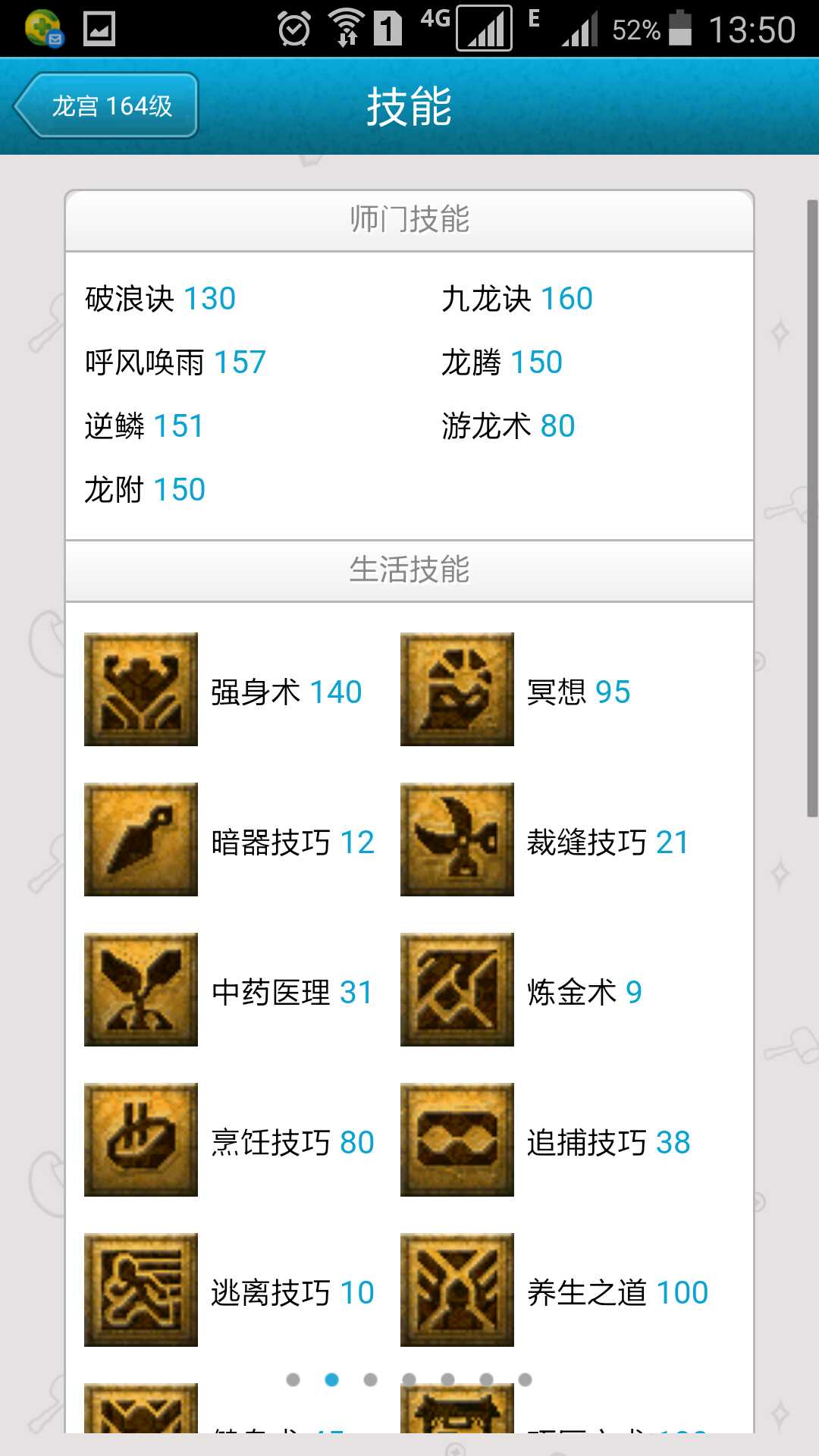Image resolution: width=819 pixels, height=1456 pixels.
Task: View the 中药医理 skill icon
Action: pos(141,990)
